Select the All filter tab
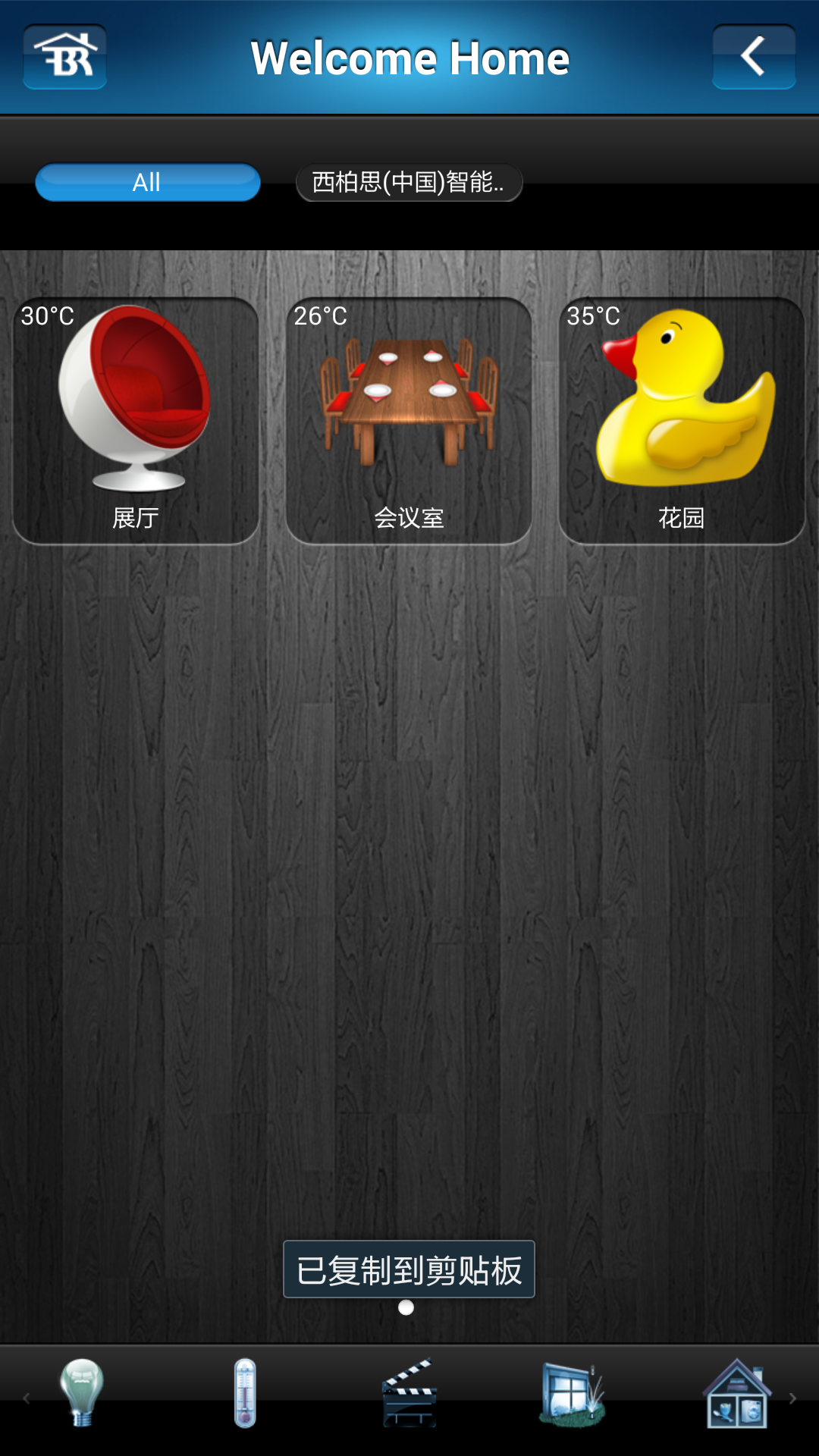The image size is (819, 1456). pyautogui.click(x=148, y=183)
